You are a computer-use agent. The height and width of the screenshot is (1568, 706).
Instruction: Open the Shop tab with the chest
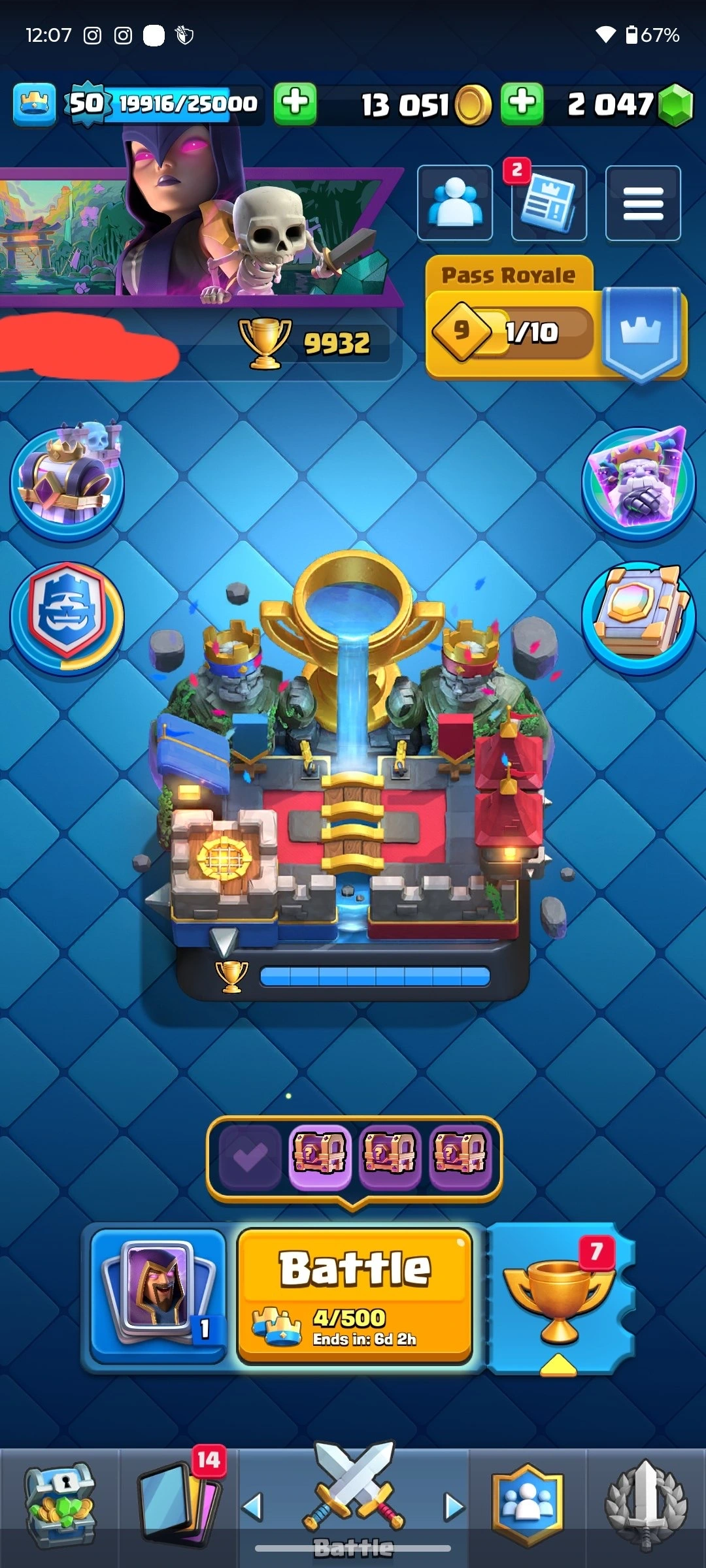(60, 1506)
